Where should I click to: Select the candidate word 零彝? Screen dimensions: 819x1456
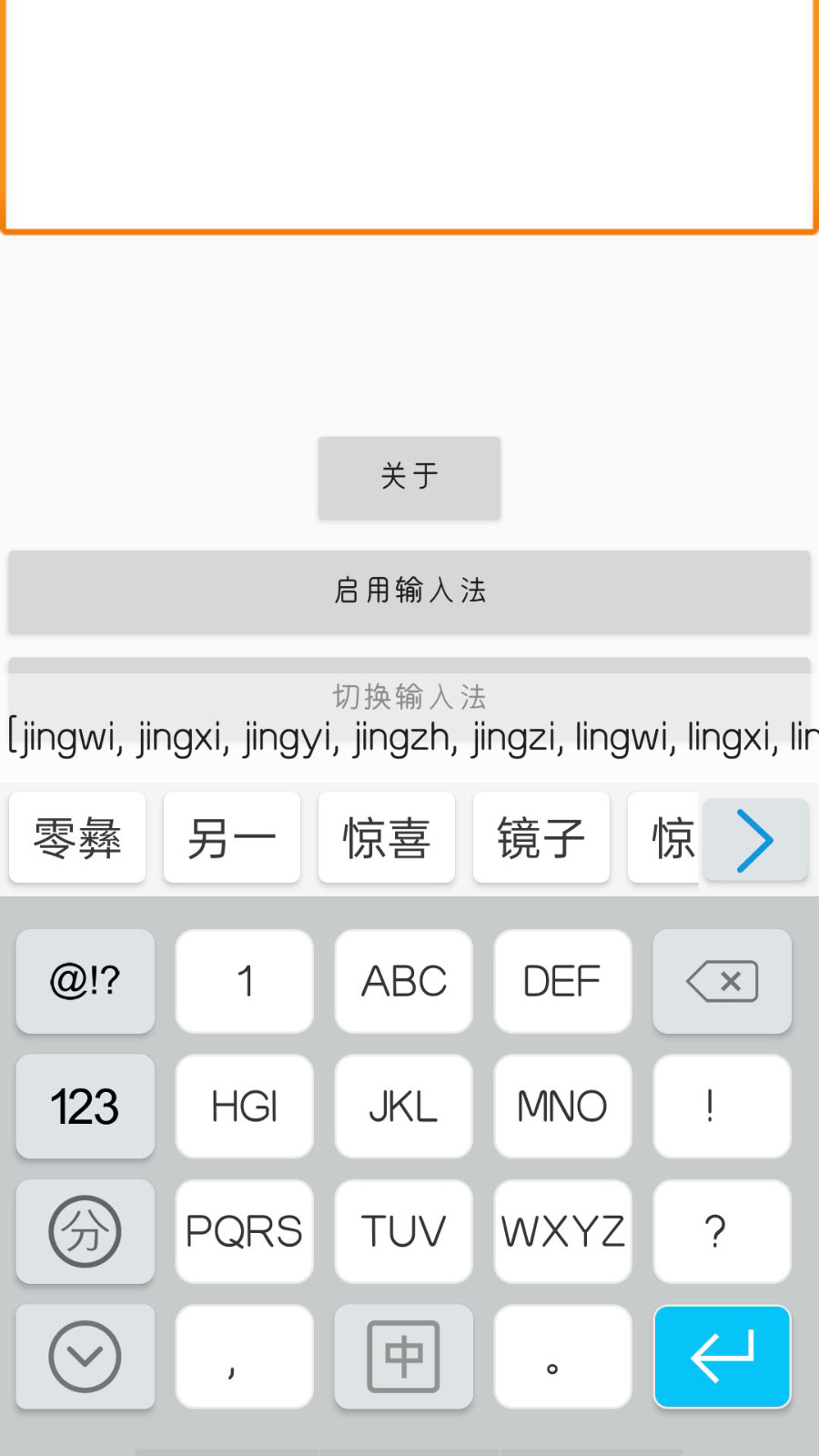(77, 837)
